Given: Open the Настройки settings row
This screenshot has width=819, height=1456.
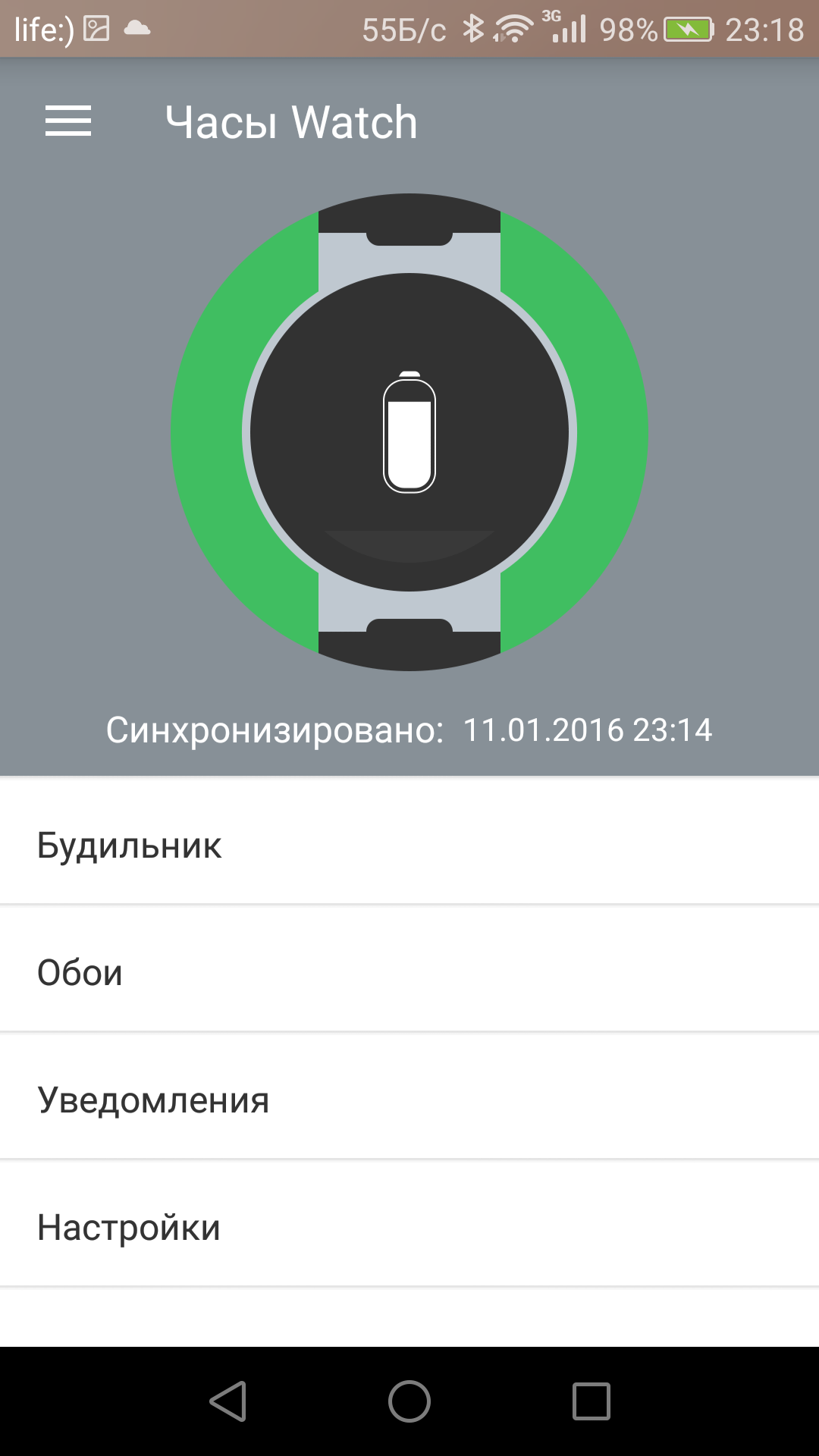Looking at the screenshot, I should pyautogui.click(x=409, y=1225).
